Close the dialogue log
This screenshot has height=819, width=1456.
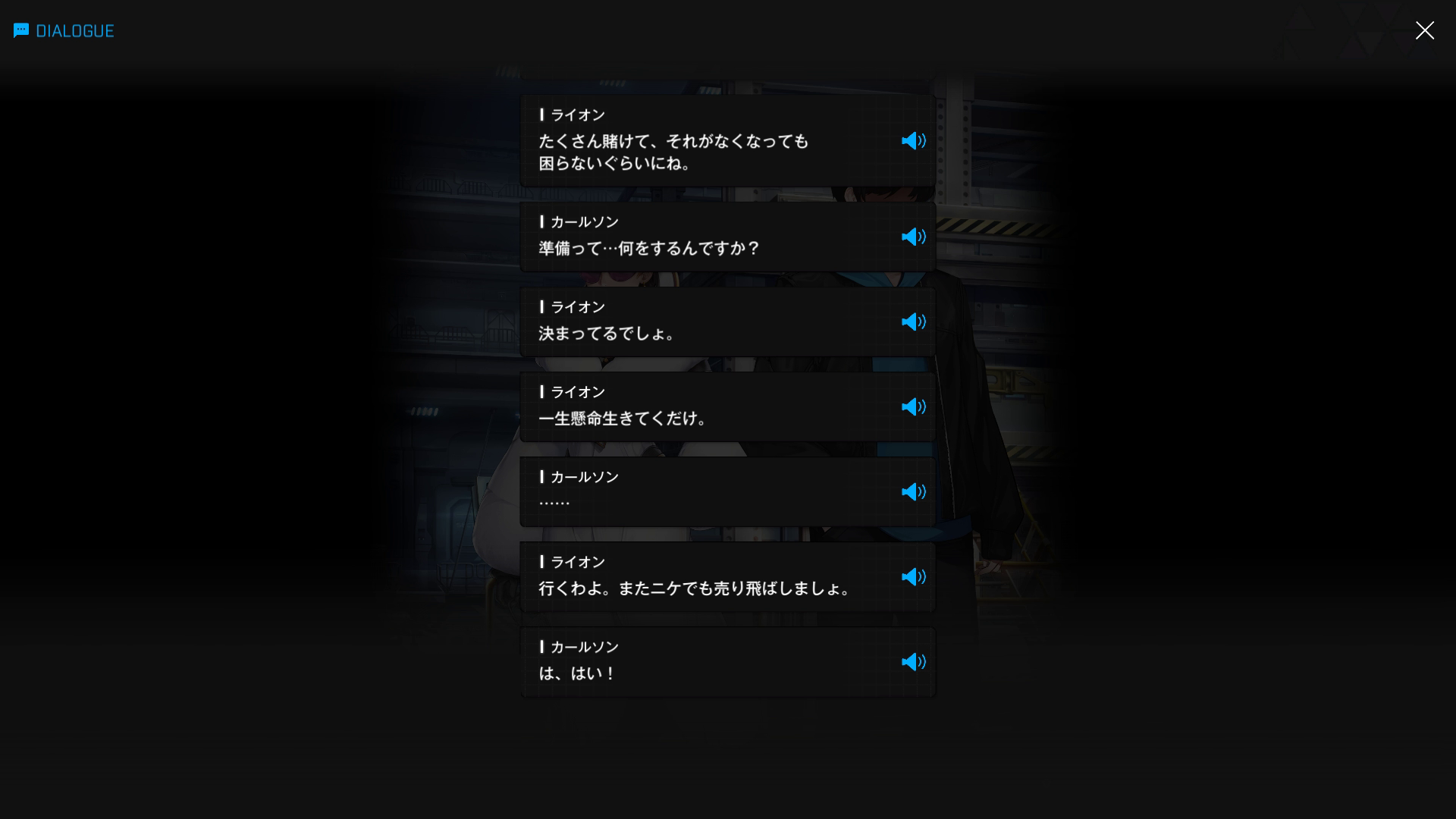tap(1424, 30)
